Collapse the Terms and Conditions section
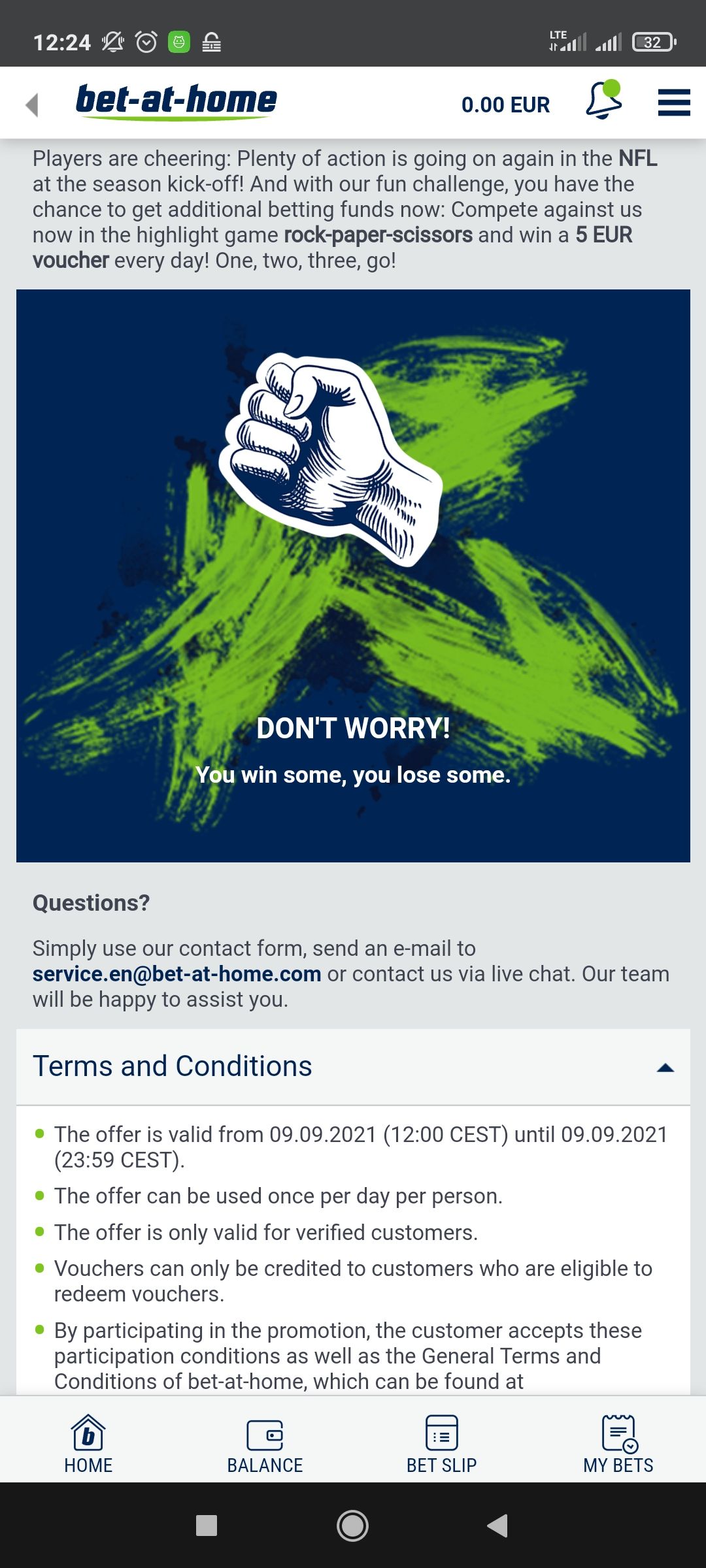 [x=665, y=1068]
